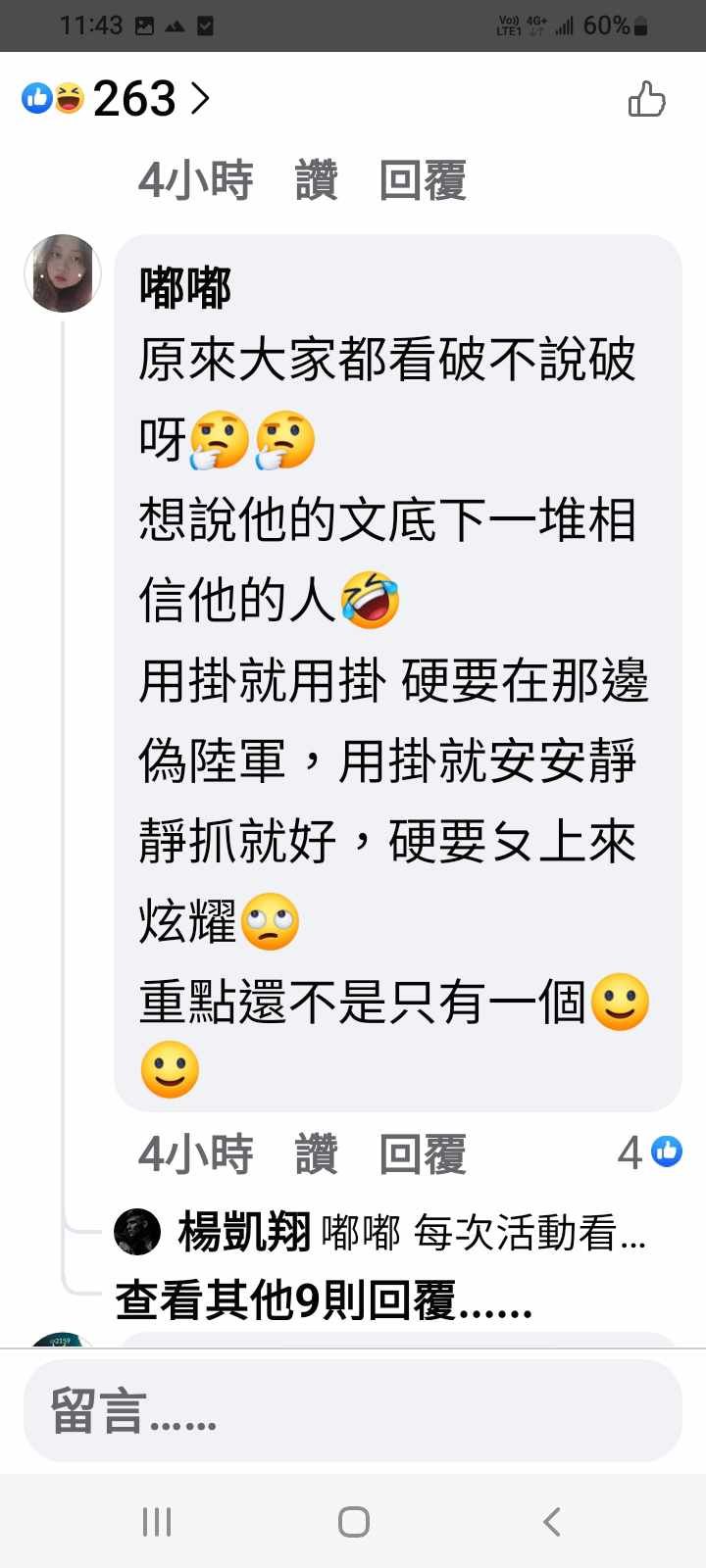Reply to 嘟嘟's comment with 回覆
This screenshot has width=706, height=1568.
pos(423,1154)
